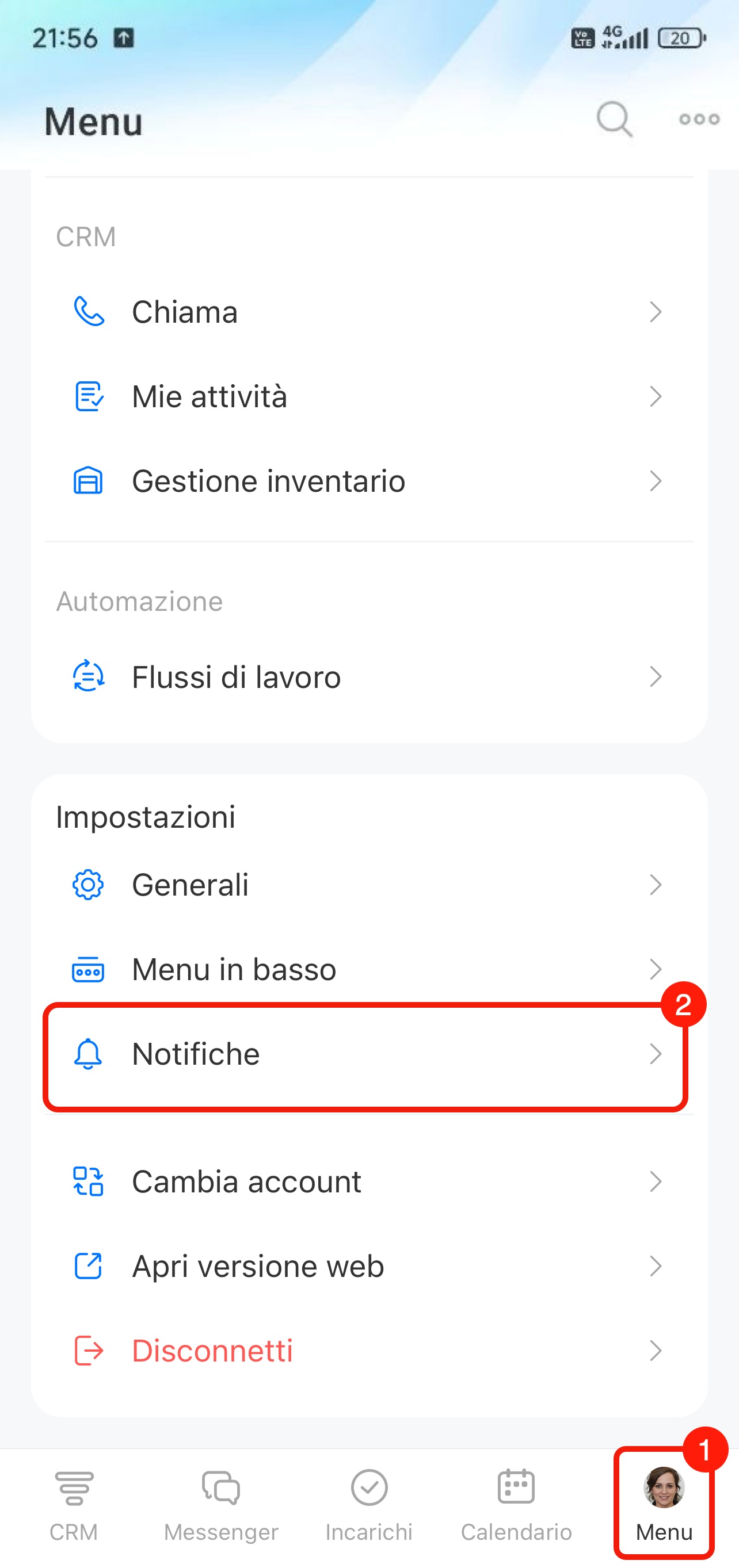Switch to the Messenger tab
The height and width of the screenshot is (1568, 739).
pyautogui.click(x=221, y=1504)
